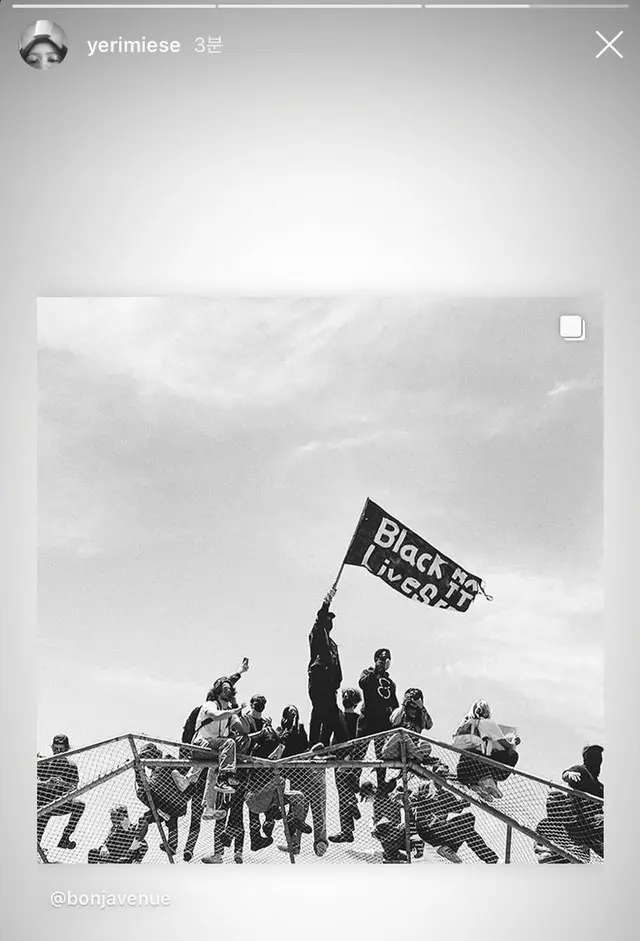
Task: Open the @bonjavenue mention
Action: coord(110,899)
